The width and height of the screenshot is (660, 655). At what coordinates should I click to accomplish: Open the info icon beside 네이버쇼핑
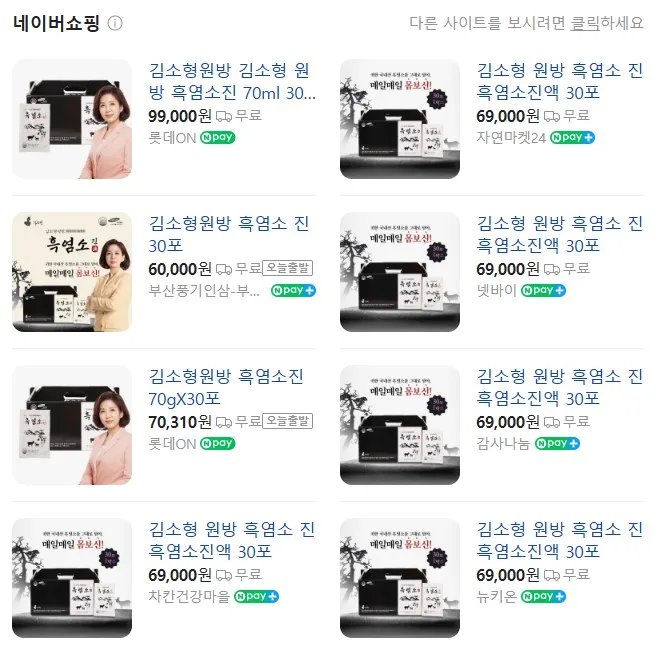pyautogui.click(x=115, y=23)
